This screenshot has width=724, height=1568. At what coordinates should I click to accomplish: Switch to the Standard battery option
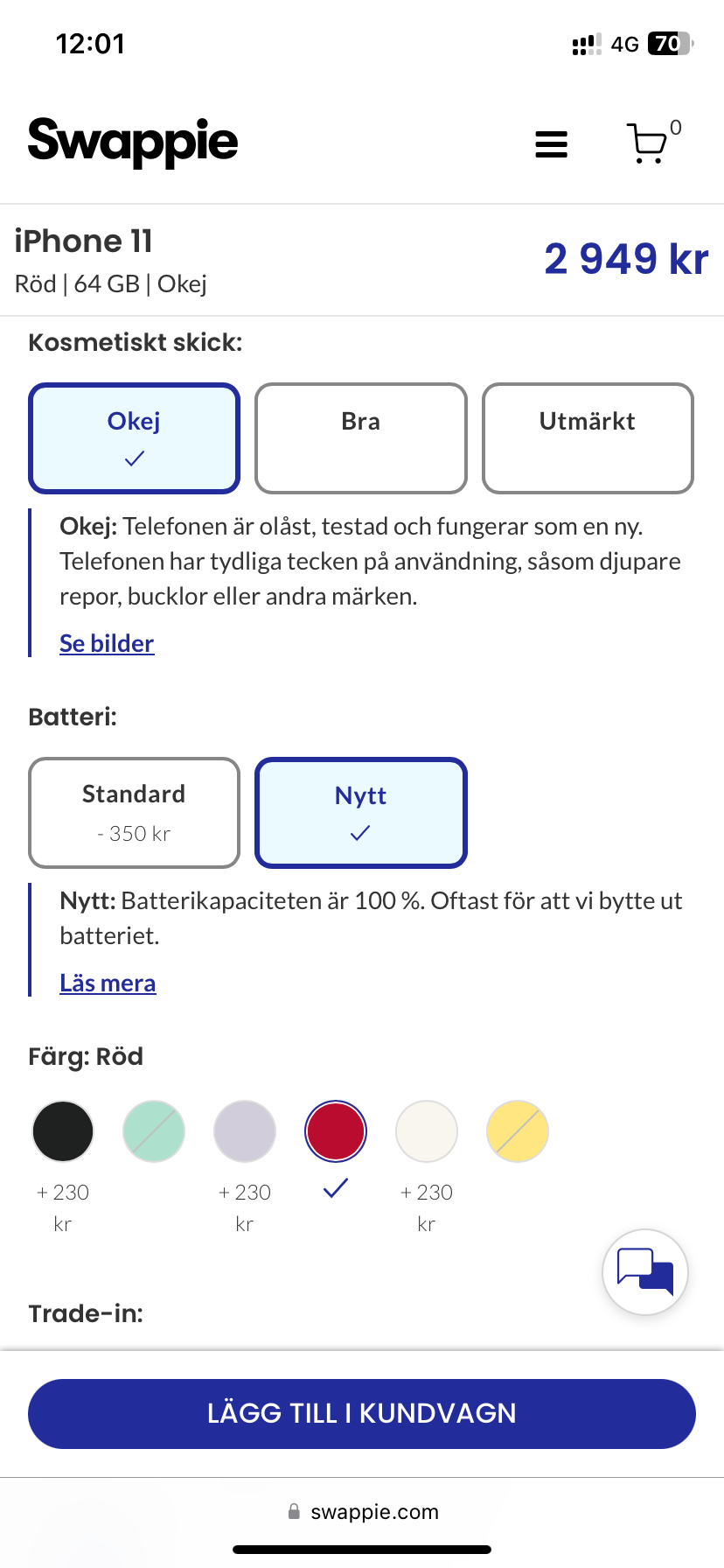point(134,812)
